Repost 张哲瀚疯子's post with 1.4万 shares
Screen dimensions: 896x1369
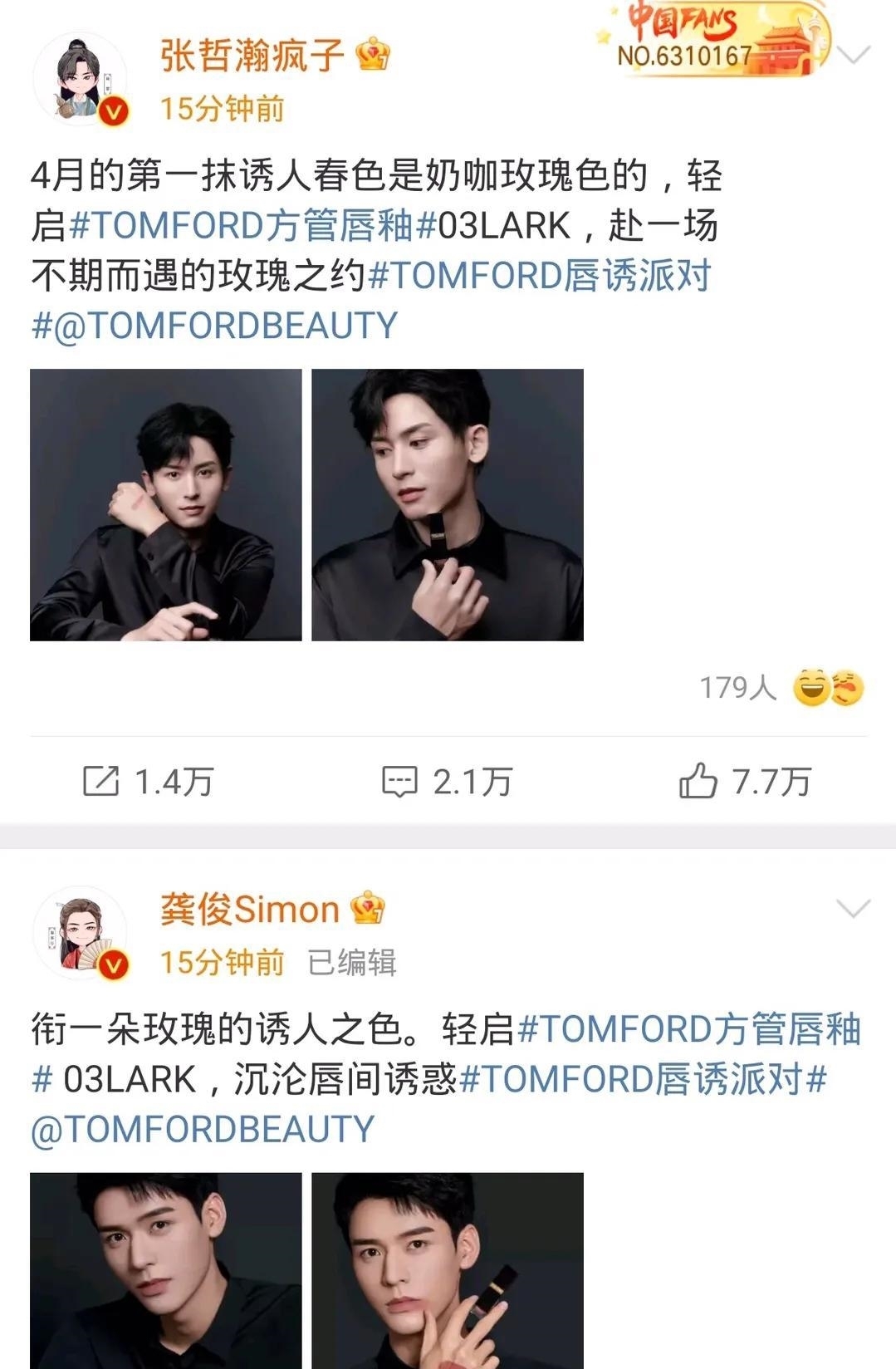149,782
